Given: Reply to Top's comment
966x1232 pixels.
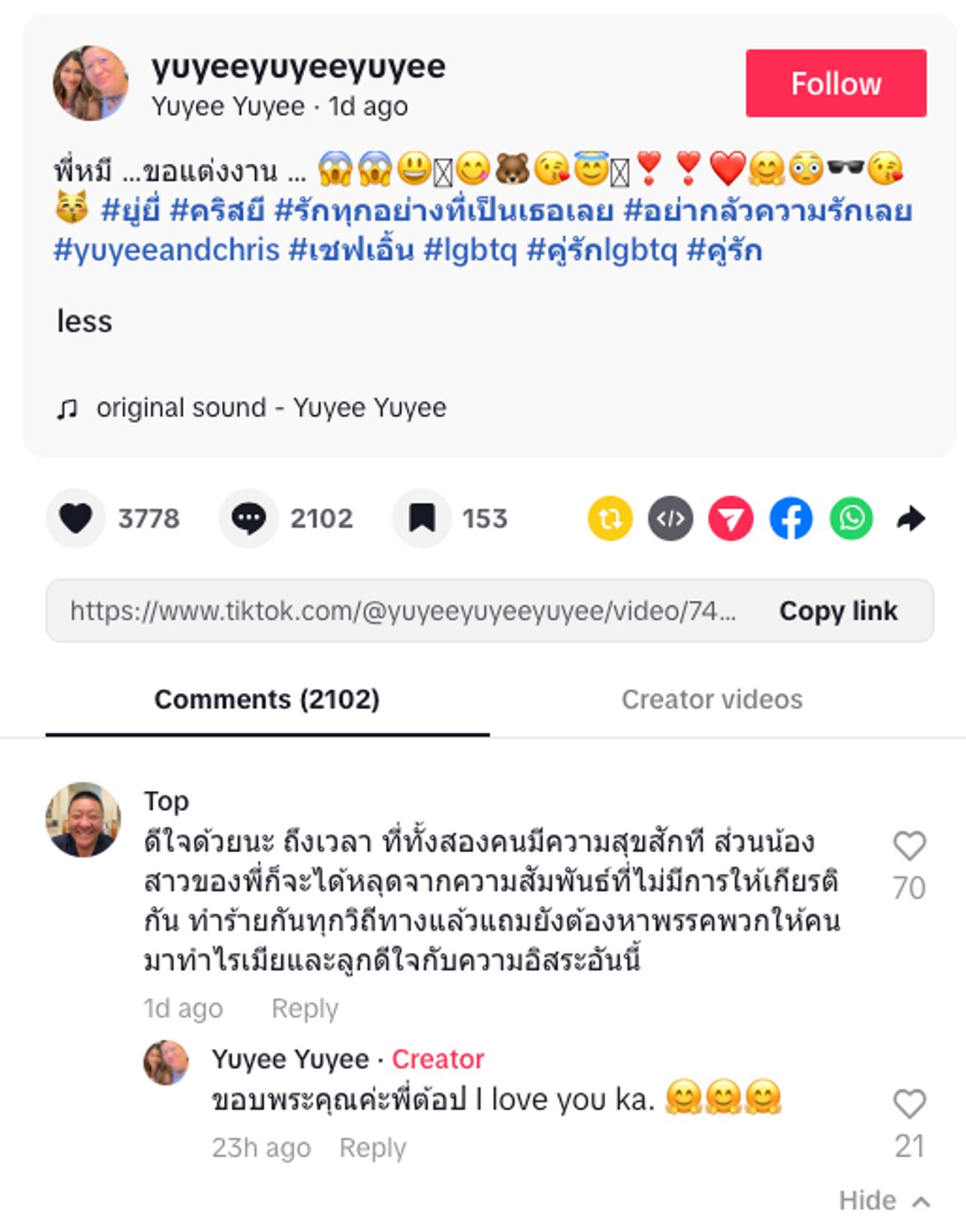Looking at the screenshot, I should 305,1009.
